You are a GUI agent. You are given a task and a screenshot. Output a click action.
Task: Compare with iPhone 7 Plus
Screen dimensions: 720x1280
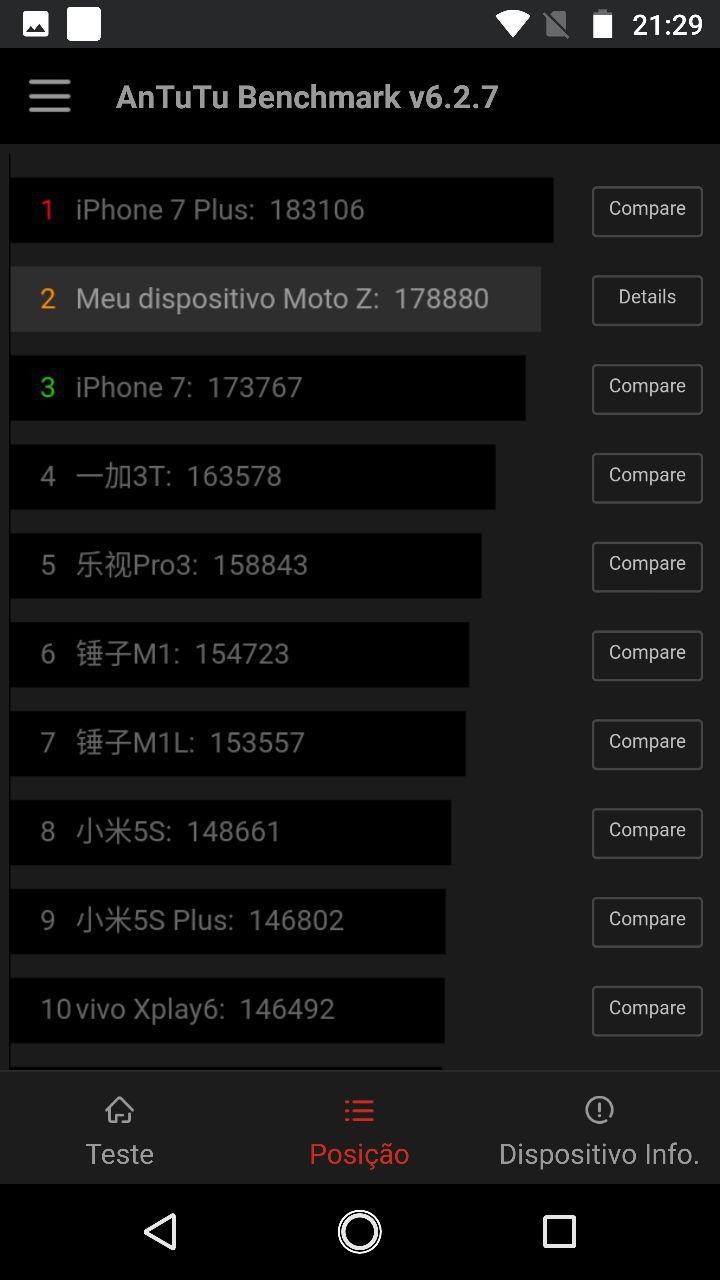tap(647, 211)
